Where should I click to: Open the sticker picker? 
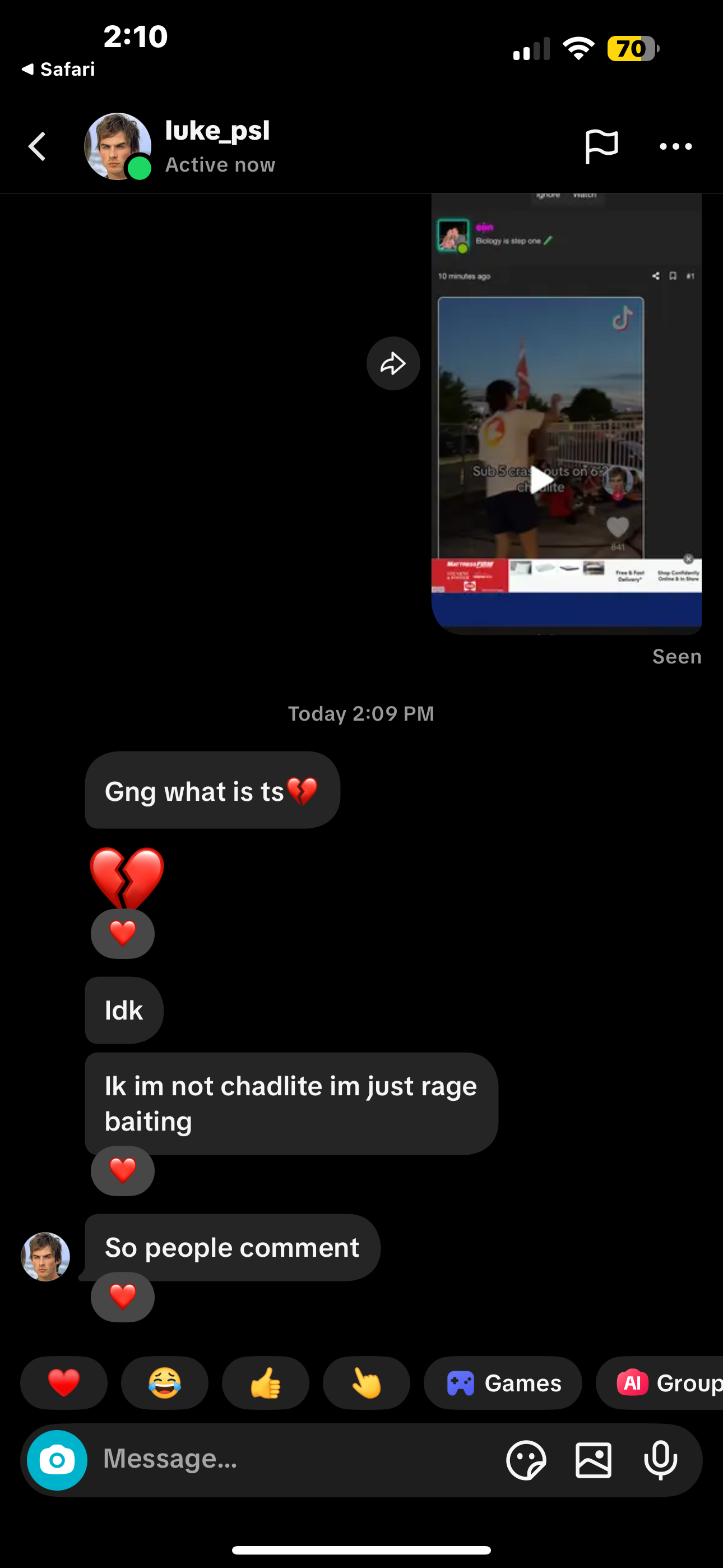tap(526, 1460)
